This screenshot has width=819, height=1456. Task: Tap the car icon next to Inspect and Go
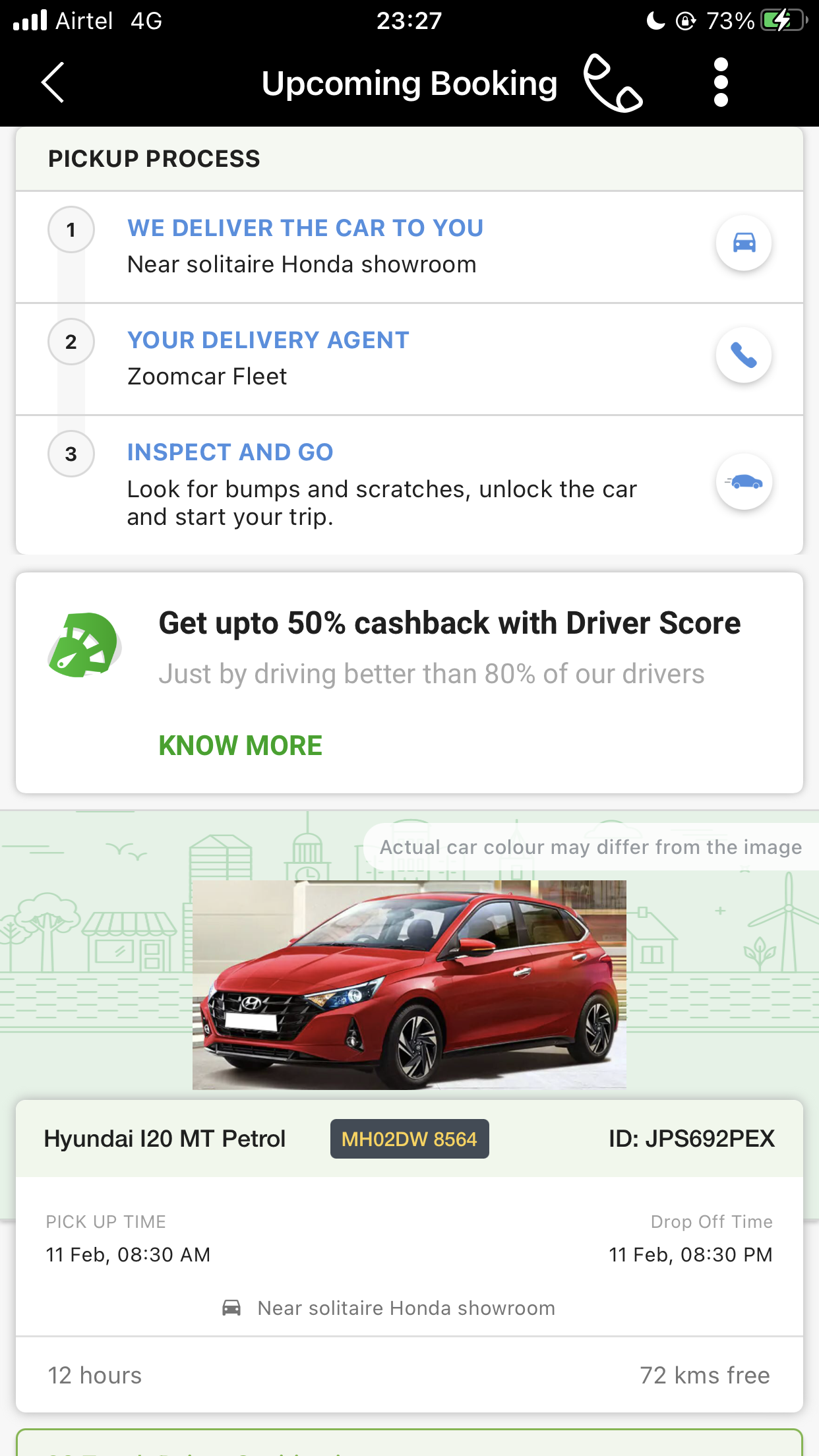(x=744, y=482)
